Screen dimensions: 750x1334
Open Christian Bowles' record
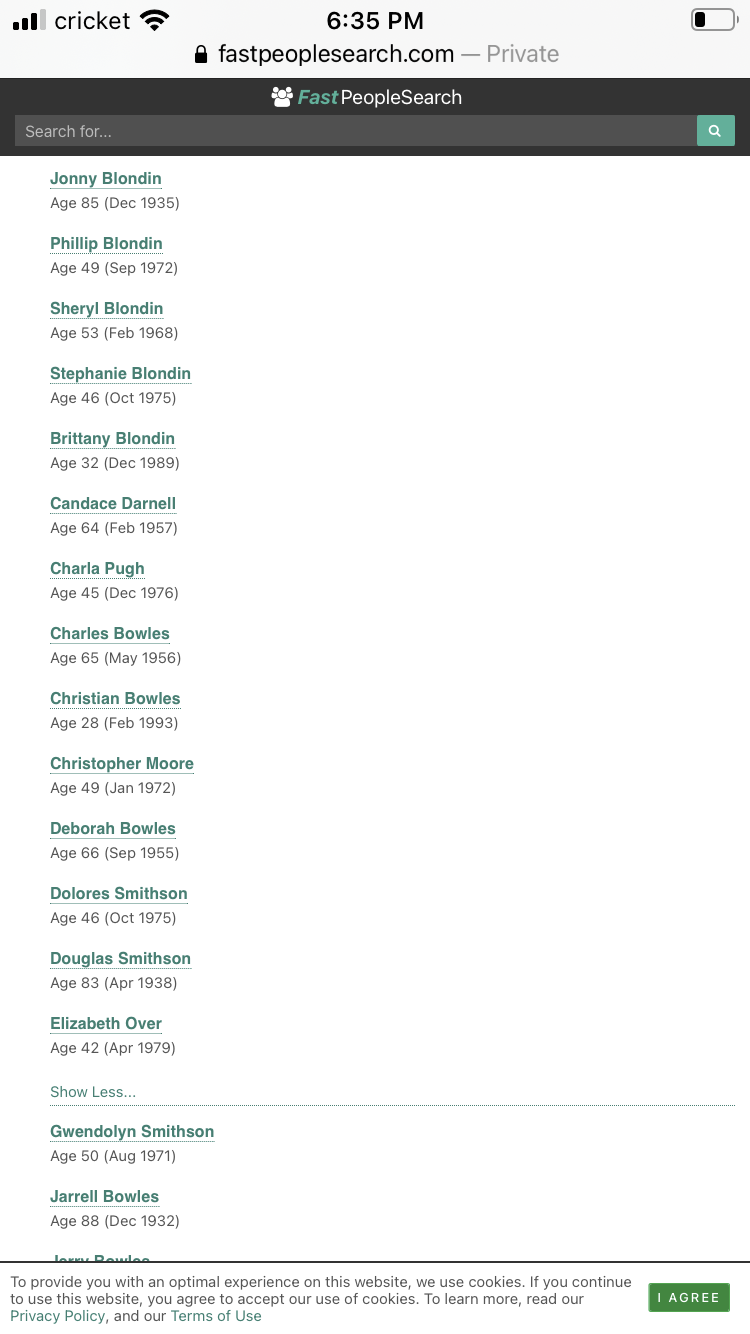[116, 699]
